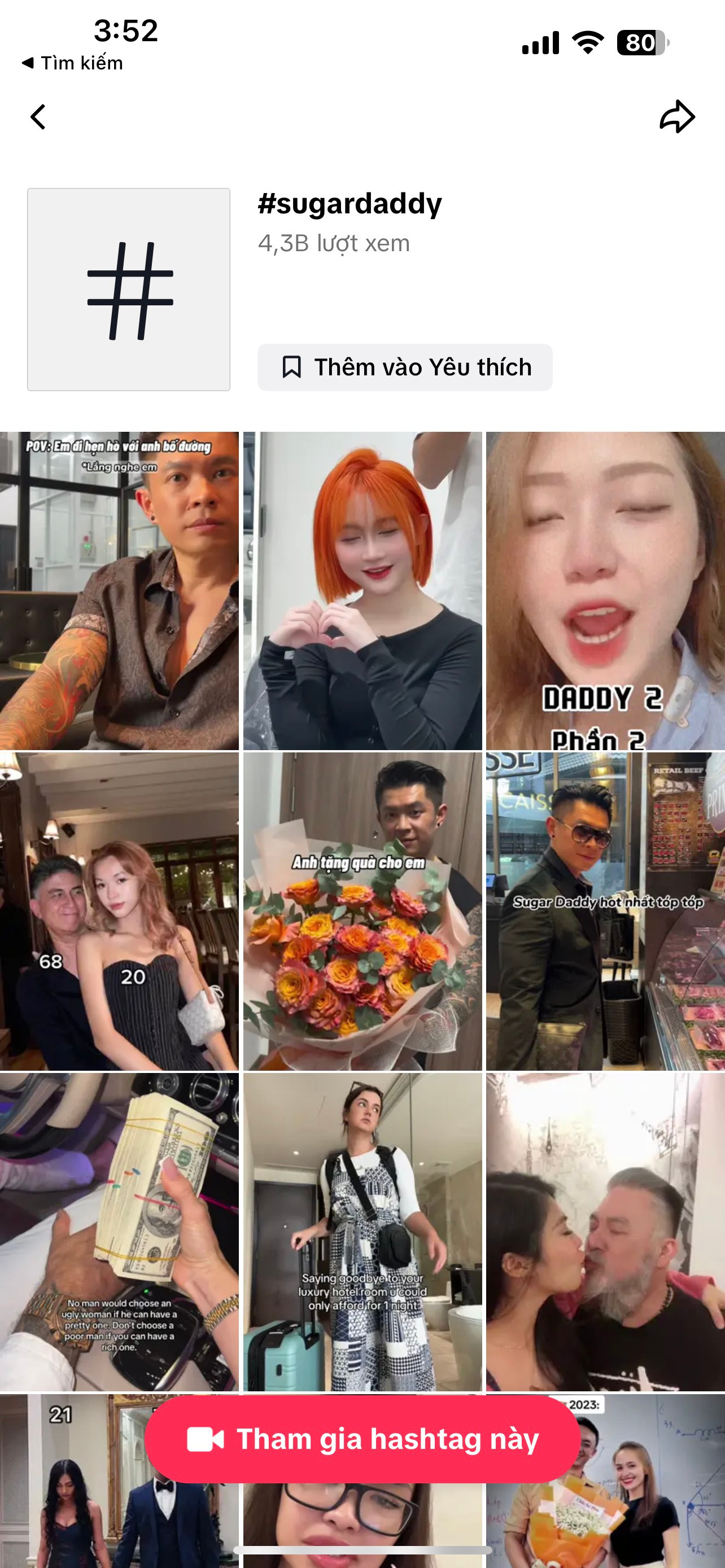
Task: Open the video labeled 68 and 20
Action: [119, 911]
